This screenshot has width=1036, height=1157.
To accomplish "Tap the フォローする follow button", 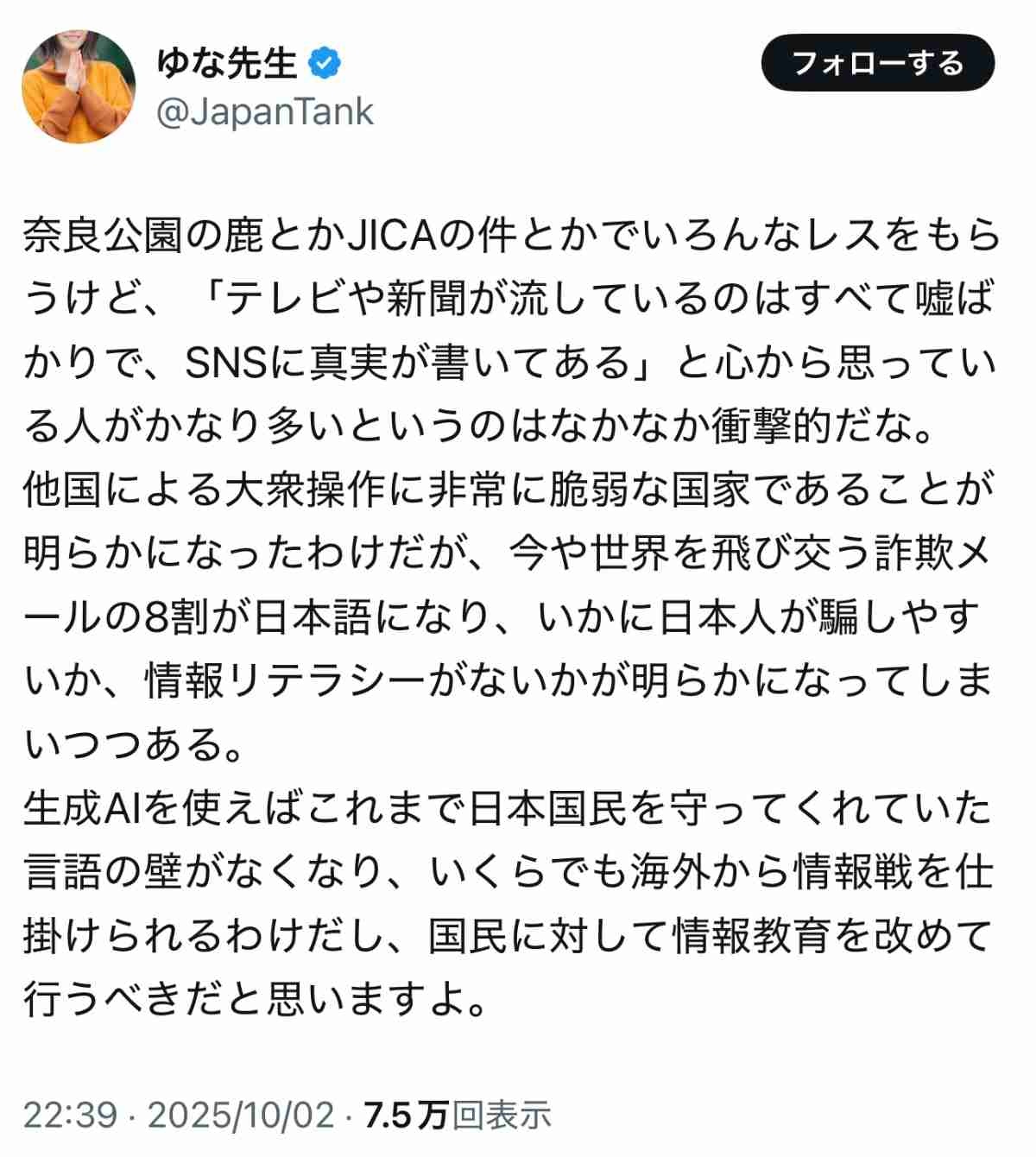I will click(877, 63).
